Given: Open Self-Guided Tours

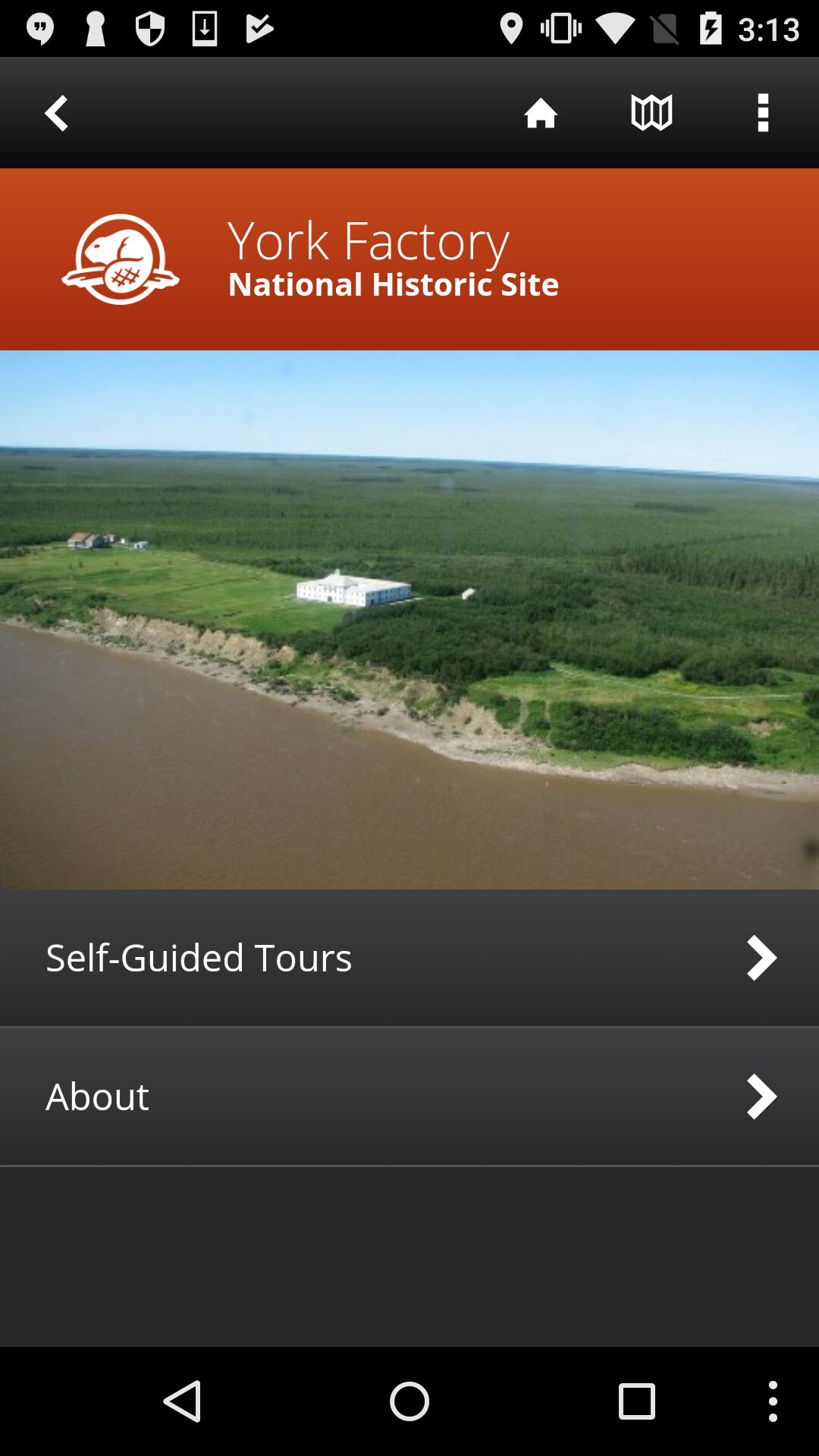Looking at the screenshot, I should pyautogui.click(x=409, y=958).
